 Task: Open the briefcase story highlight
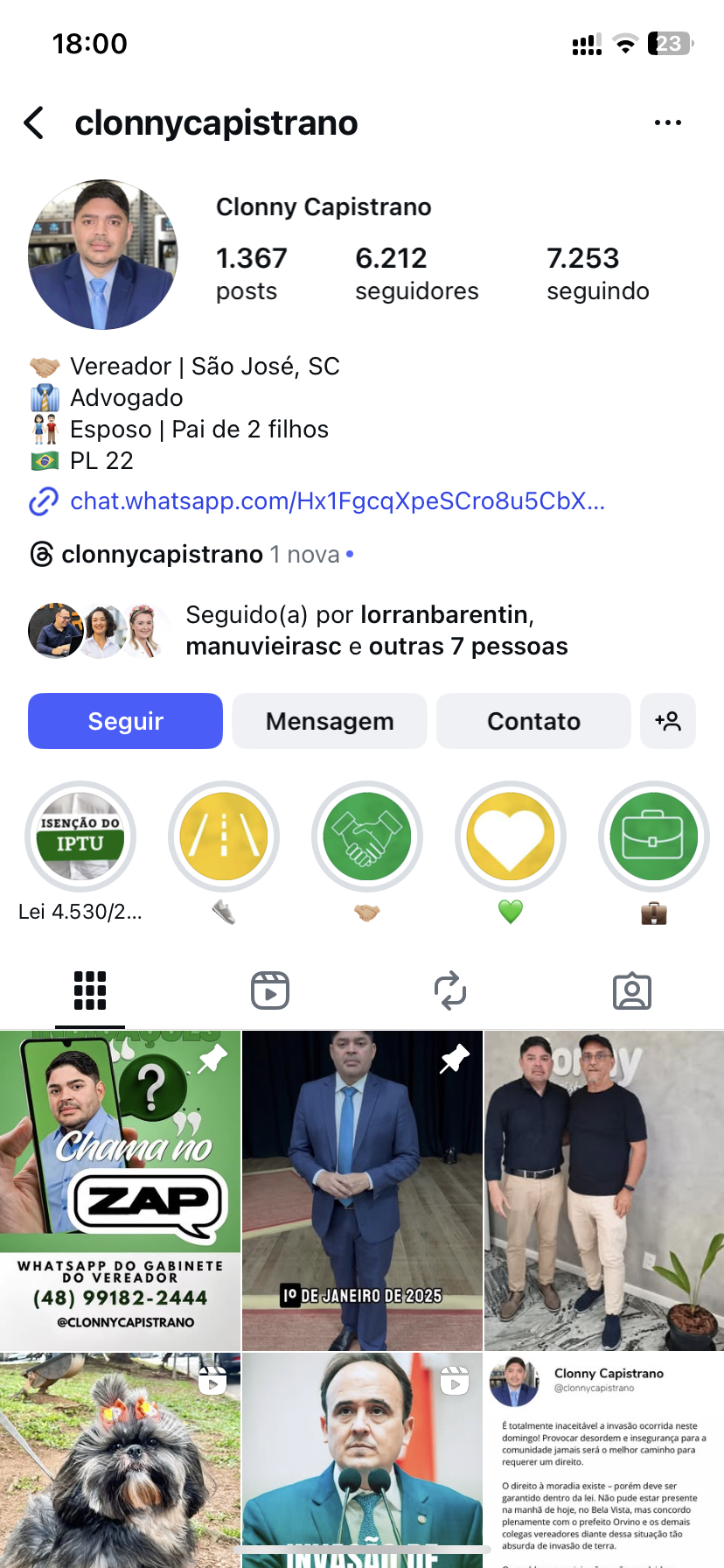click(653, 836)
